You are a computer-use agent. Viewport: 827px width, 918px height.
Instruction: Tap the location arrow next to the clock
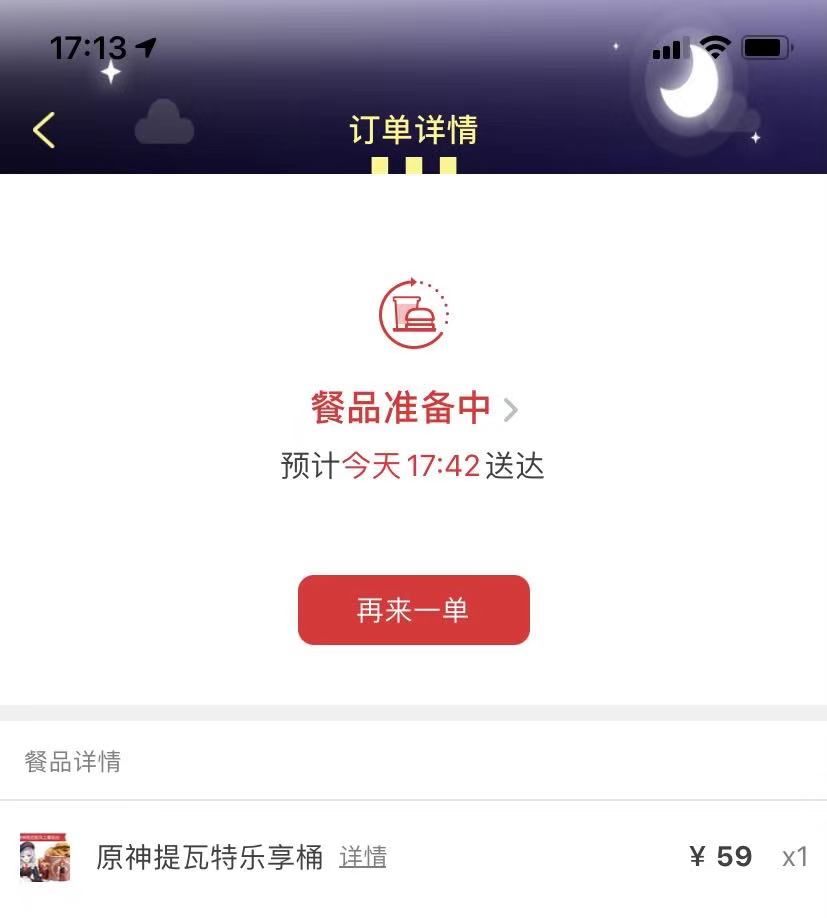[146, 47]
